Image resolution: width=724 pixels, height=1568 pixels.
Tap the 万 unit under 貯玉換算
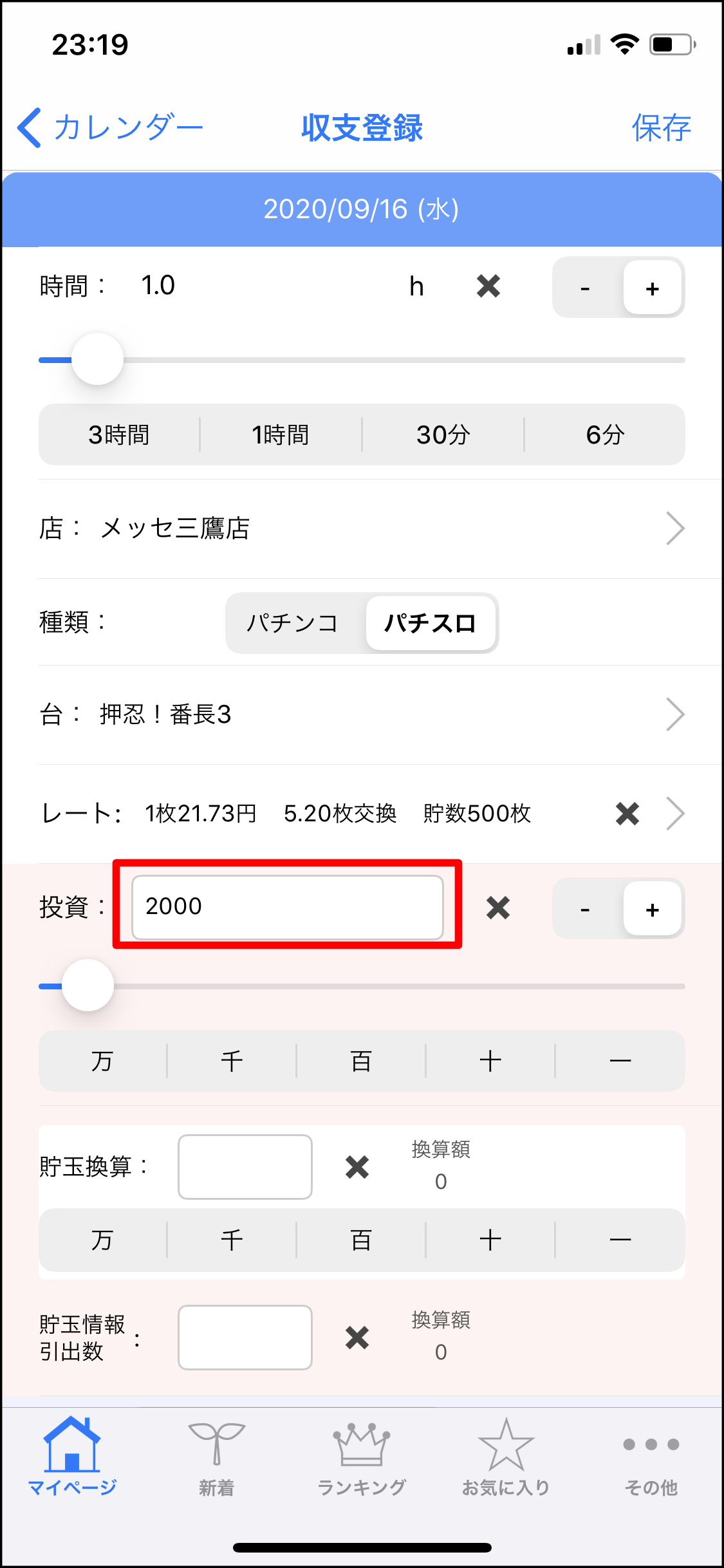102,1239
